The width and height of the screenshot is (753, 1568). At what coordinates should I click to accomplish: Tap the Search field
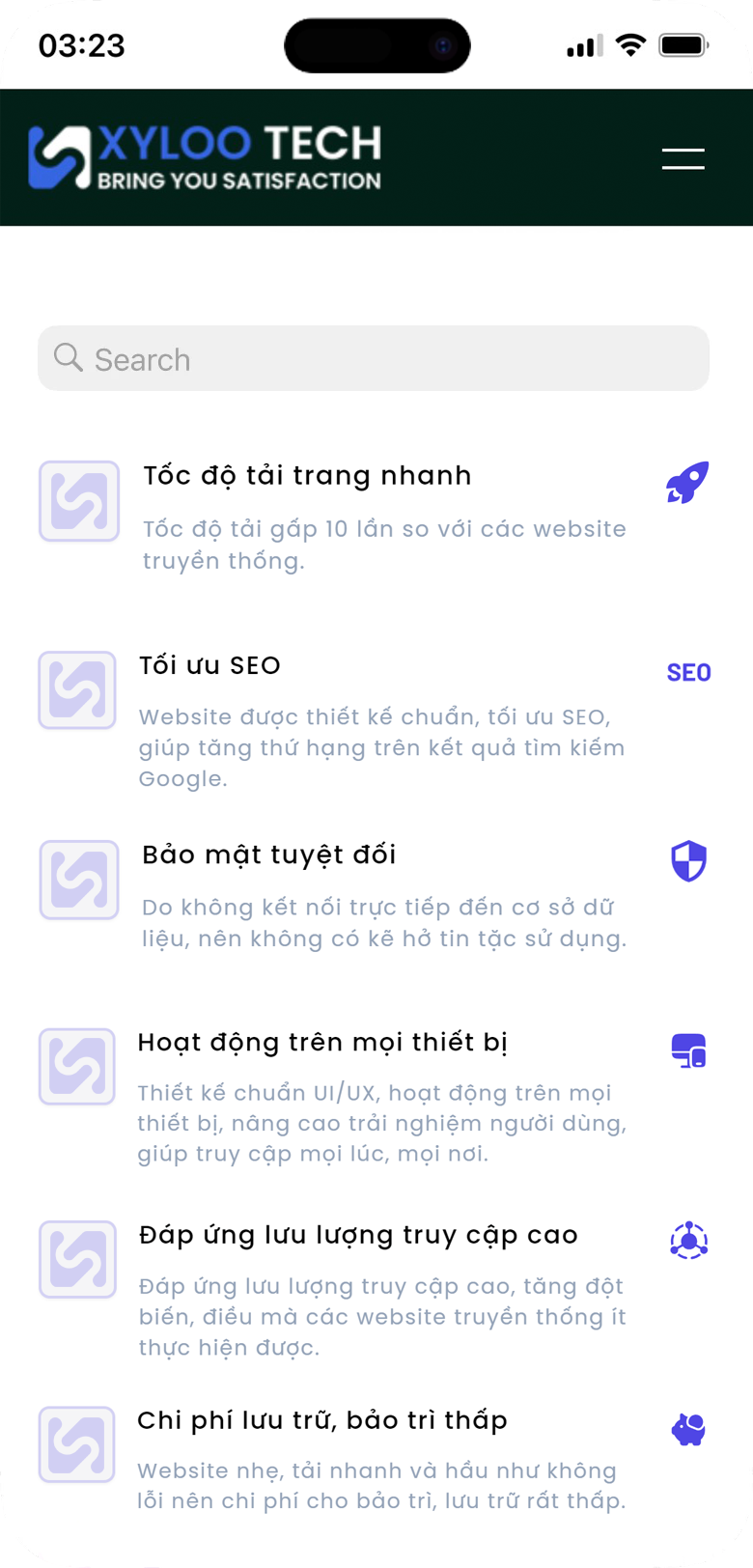click(374, 359)
